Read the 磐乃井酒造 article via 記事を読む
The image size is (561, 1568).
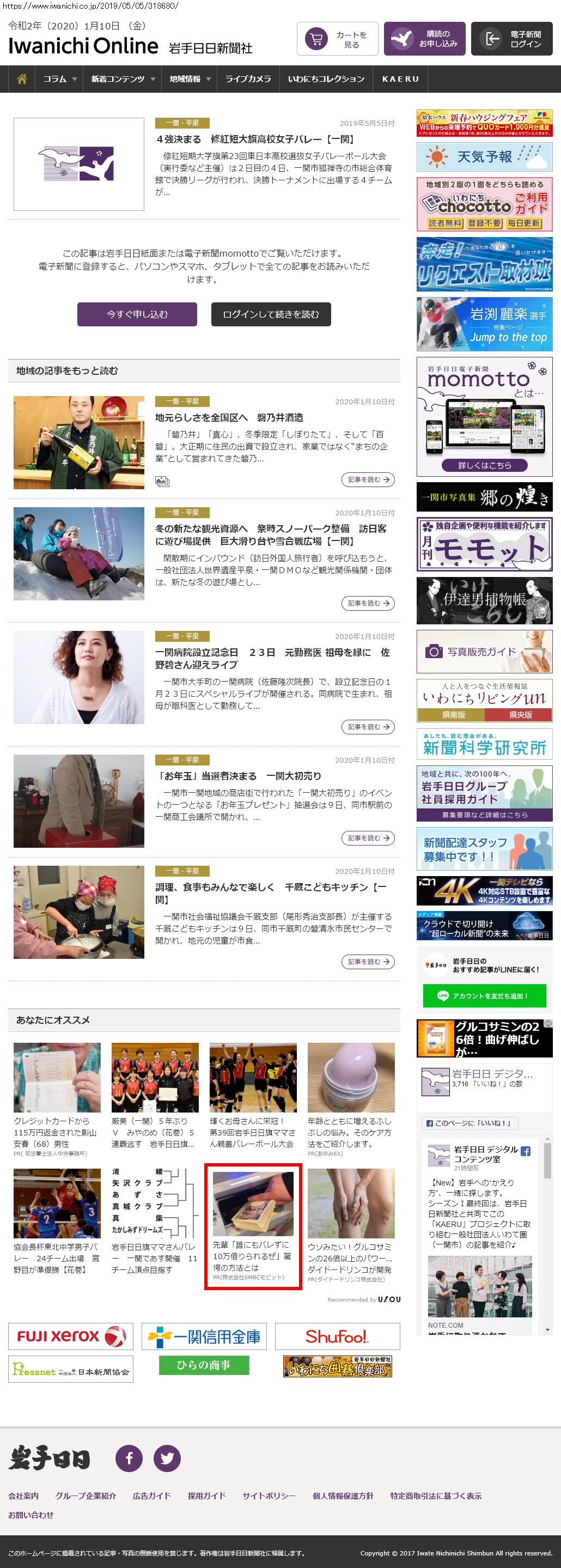point(368,479)
